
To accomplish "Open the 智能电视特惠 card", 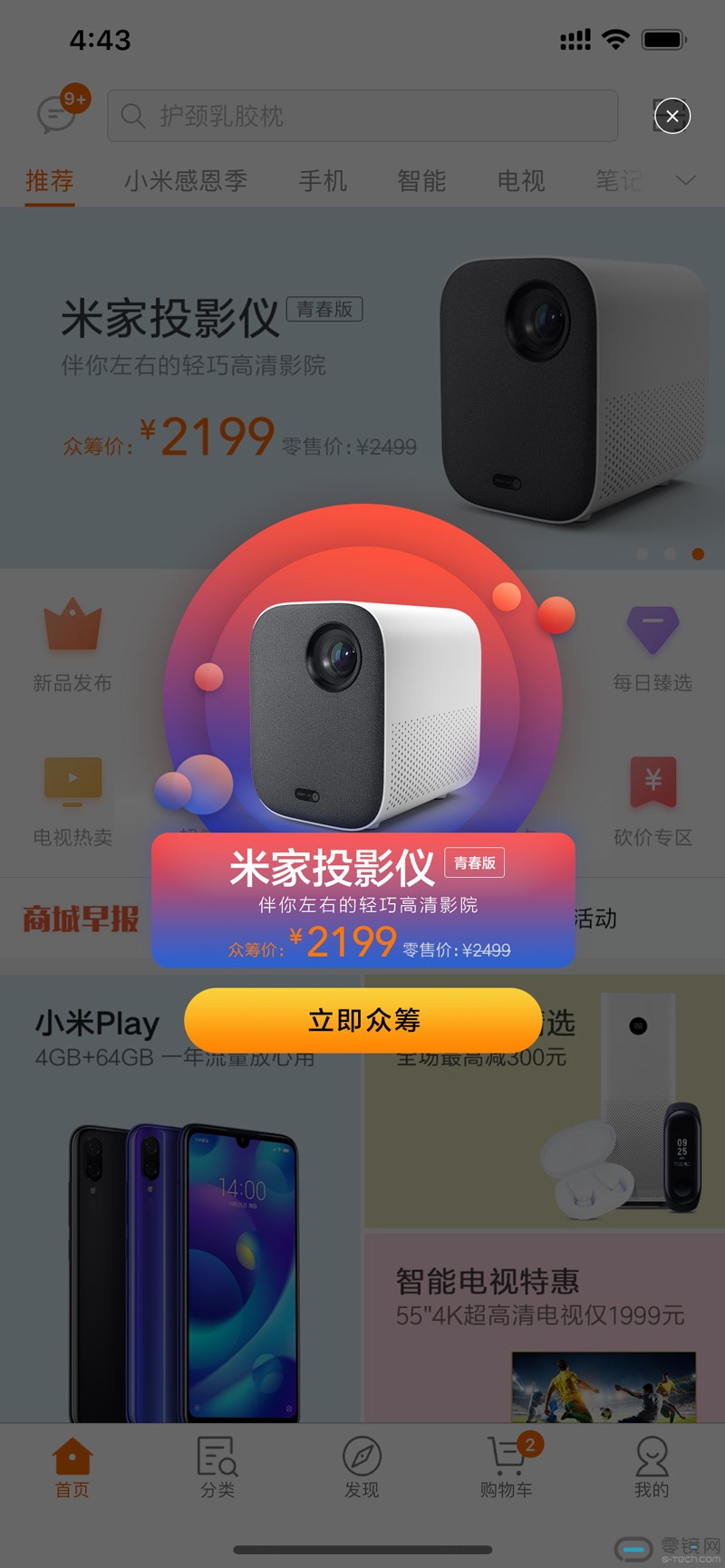I will (544, 1323).
